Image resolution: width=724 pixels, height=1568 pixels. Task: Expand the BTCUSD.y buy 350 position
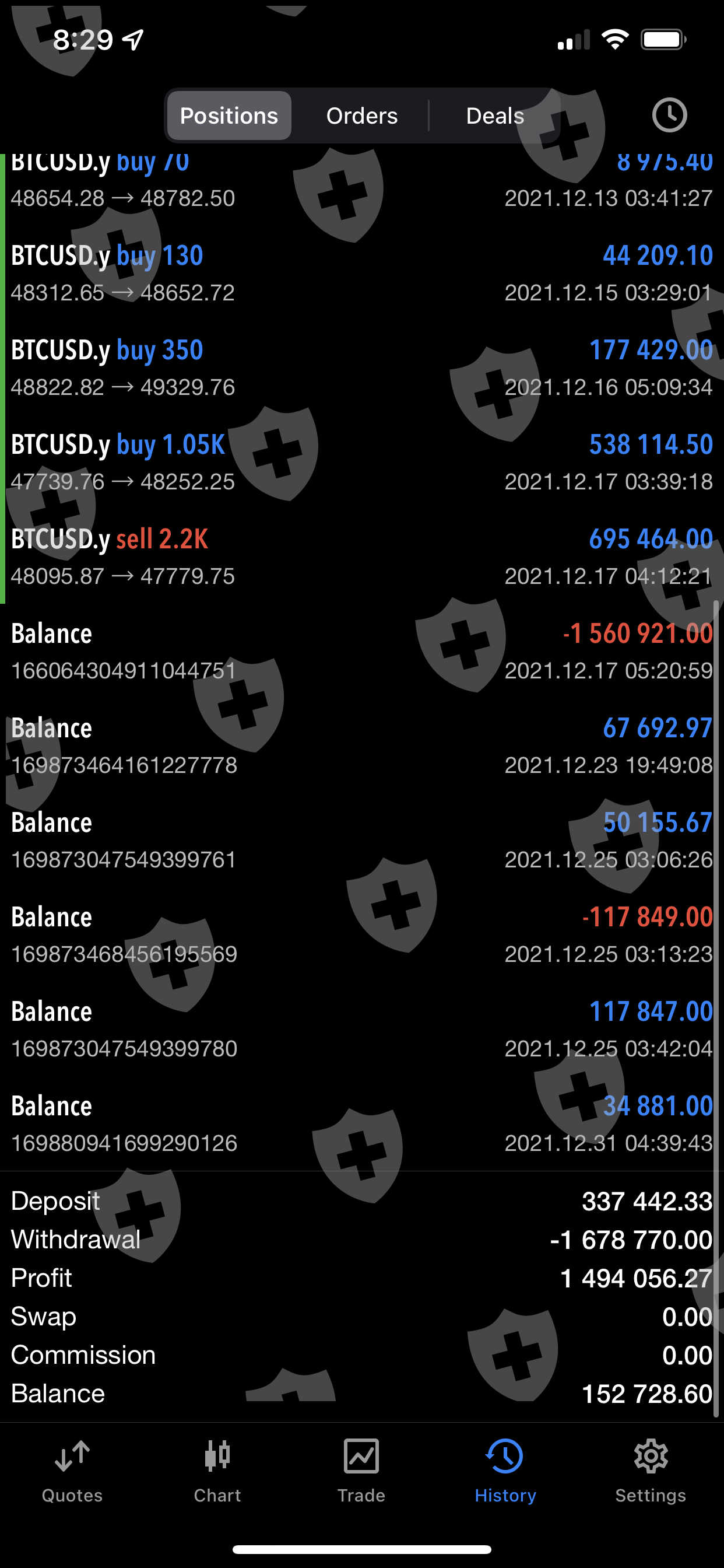[361, 367]
